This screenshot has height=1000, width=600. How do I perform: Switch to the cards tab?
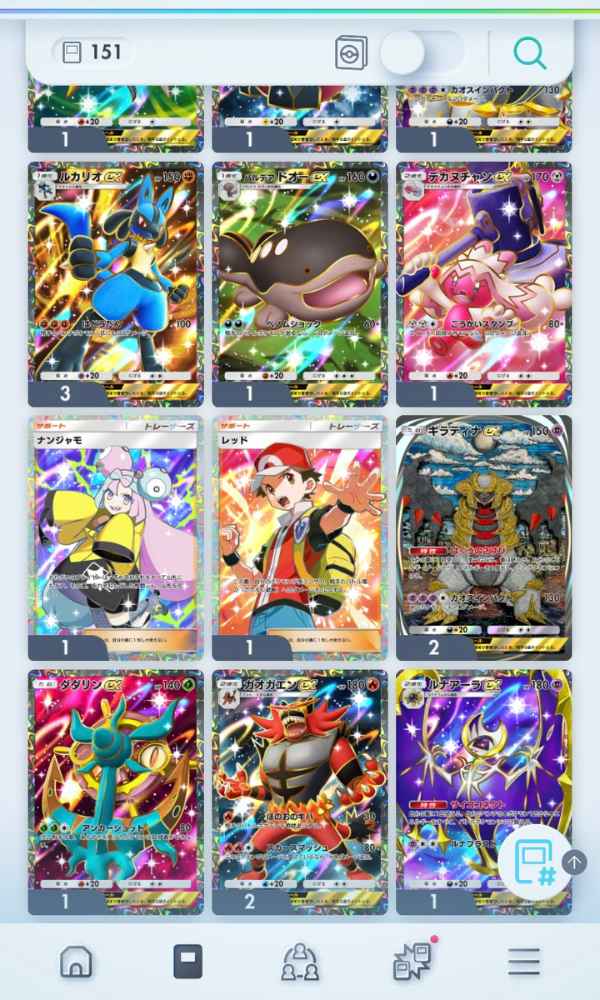click(188, 962)
